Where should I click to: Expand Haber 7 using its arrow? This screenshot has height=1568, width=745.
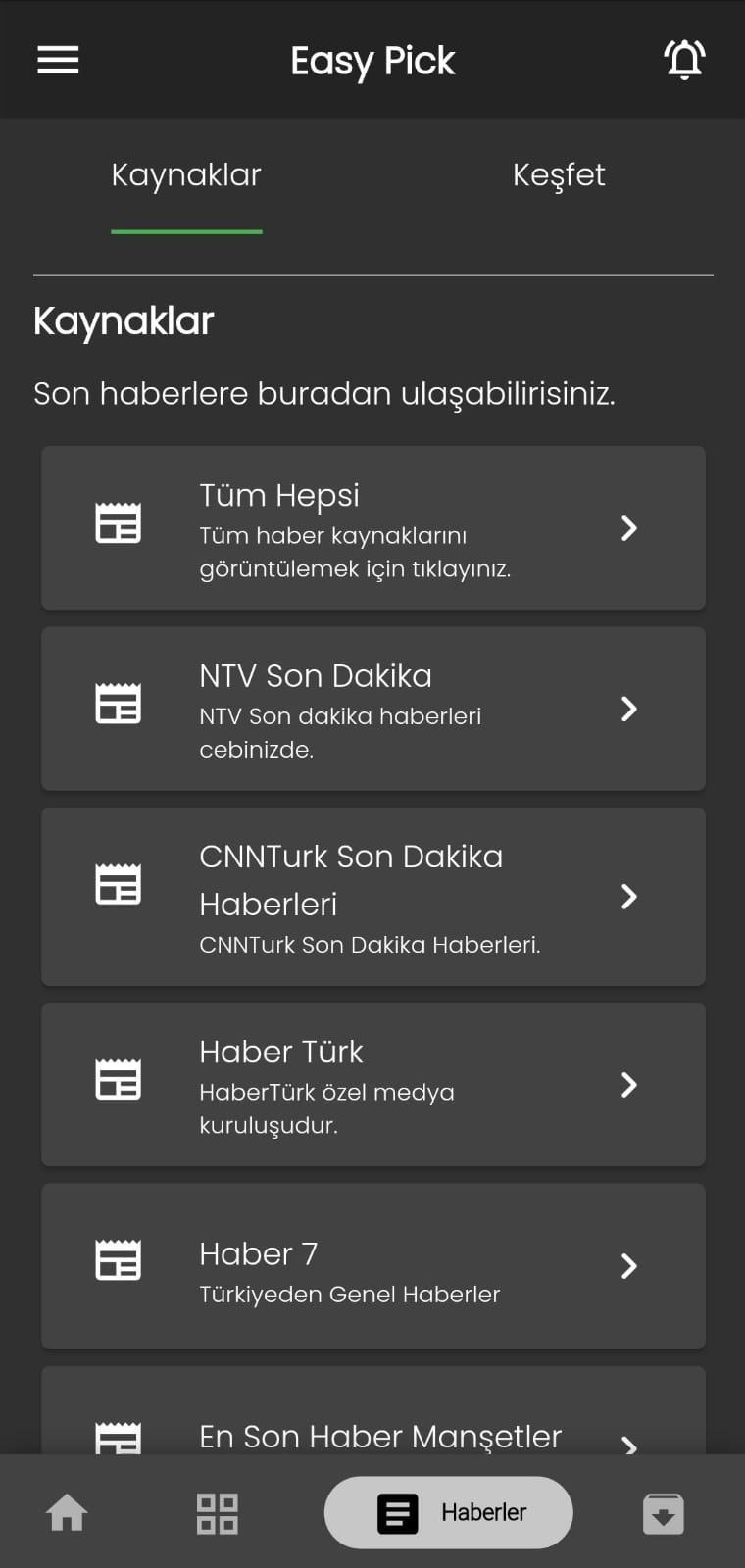[x=629, y=1266]
